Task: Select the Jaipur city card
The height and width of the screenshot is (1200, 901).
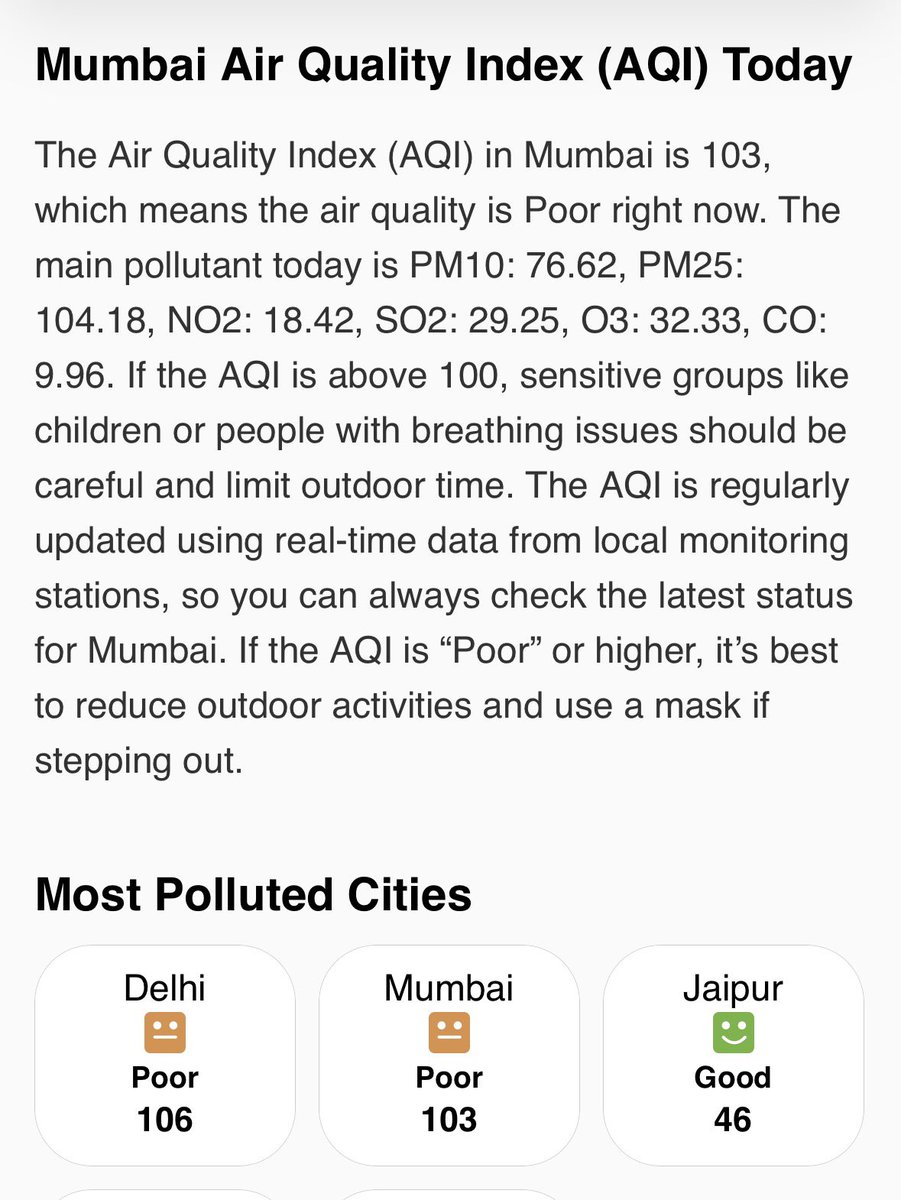Action: tap(733, 1053)
